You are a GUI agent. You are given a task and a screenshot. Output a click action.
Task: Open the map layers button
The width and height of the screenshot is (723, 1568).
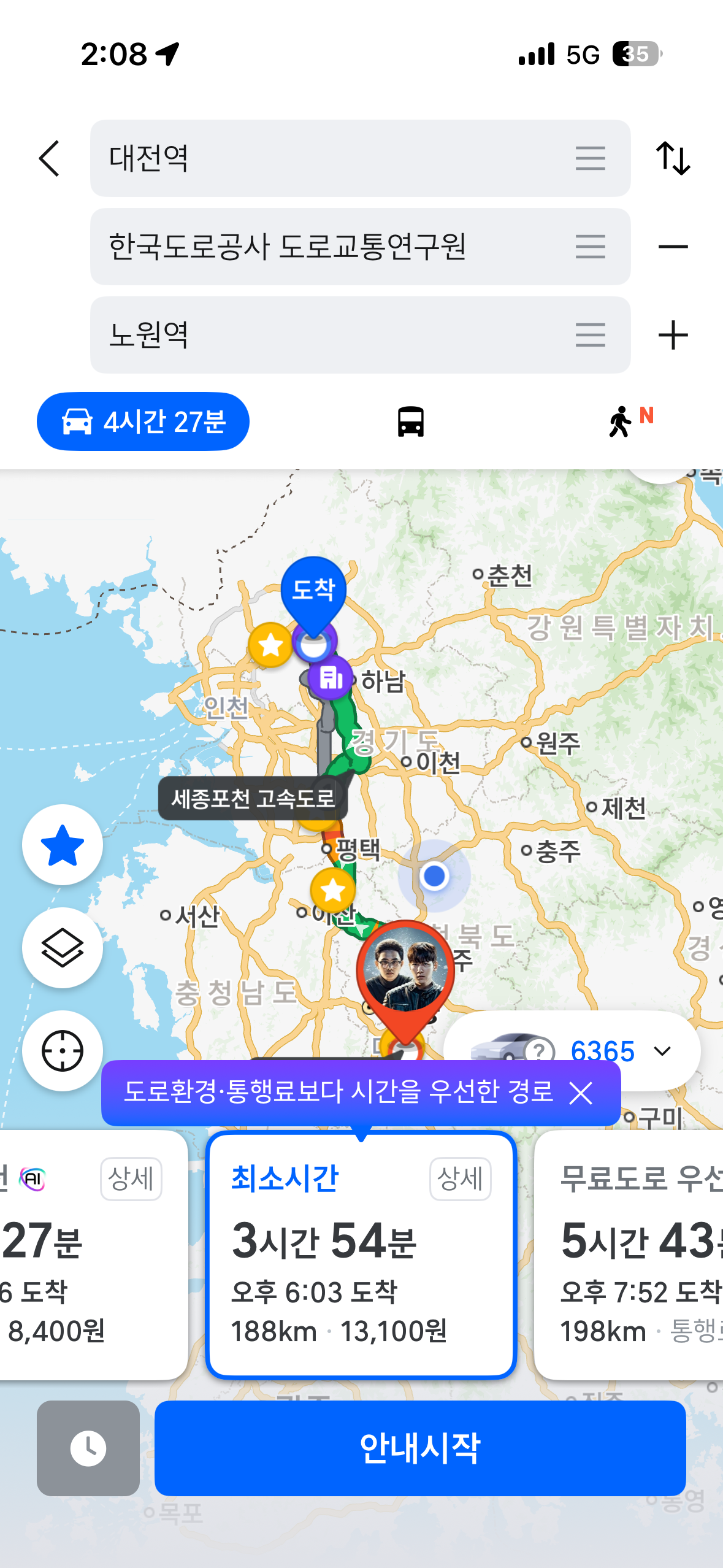click(63, 948)
